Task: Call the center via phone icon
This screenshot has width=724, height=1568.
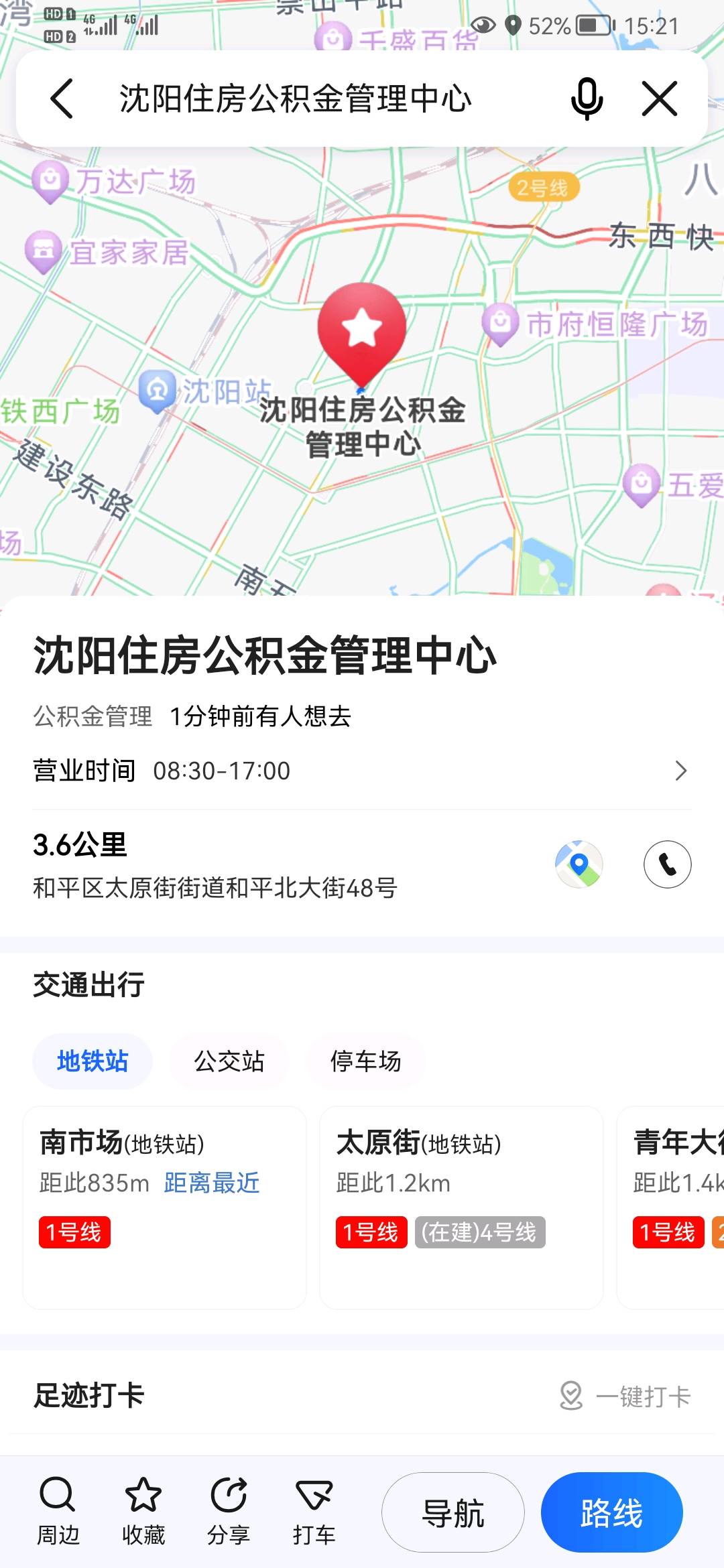Action: tap(667, 864)
